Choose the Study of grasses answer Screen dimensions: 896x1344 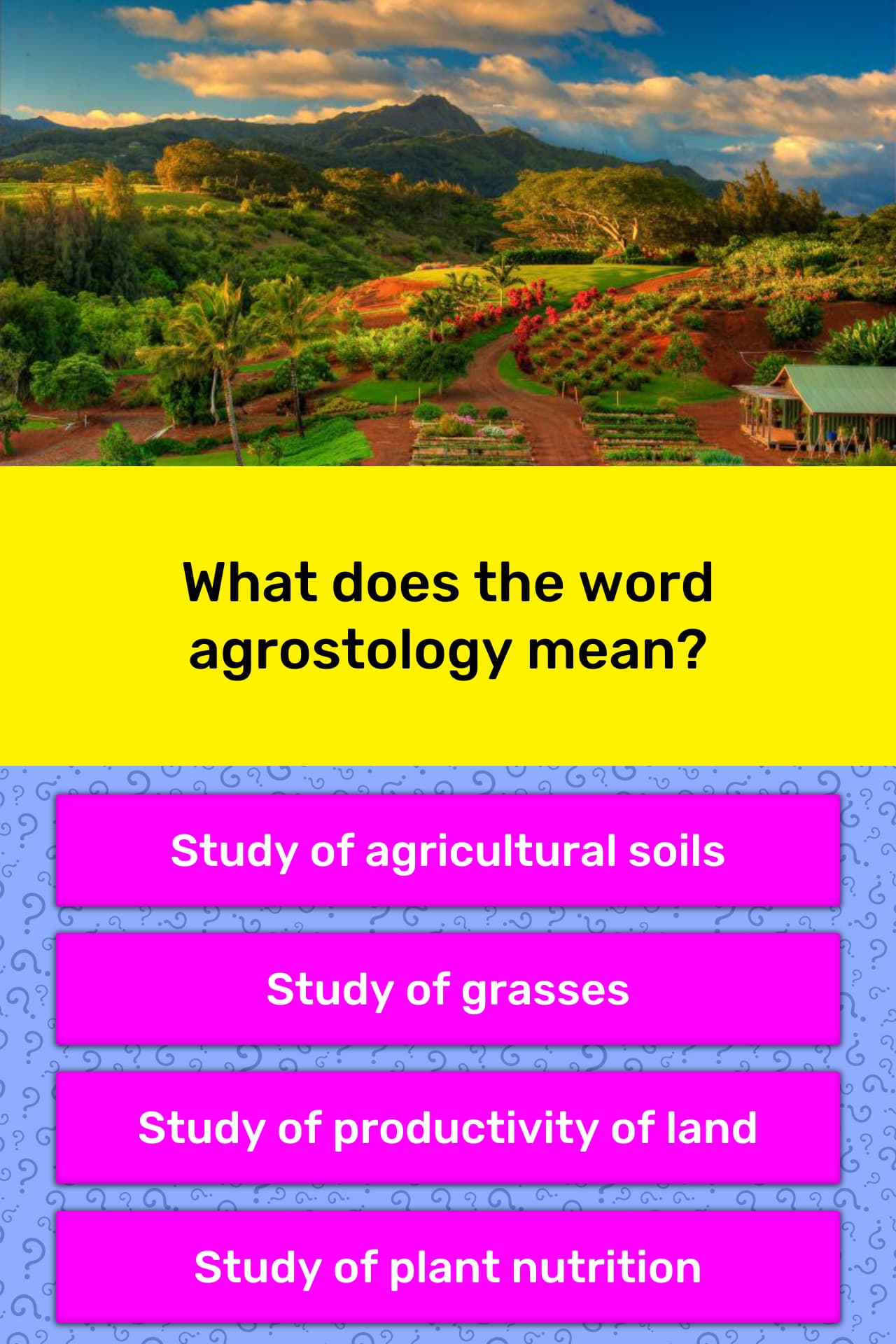pyautogui.click(x=448, y=989)
